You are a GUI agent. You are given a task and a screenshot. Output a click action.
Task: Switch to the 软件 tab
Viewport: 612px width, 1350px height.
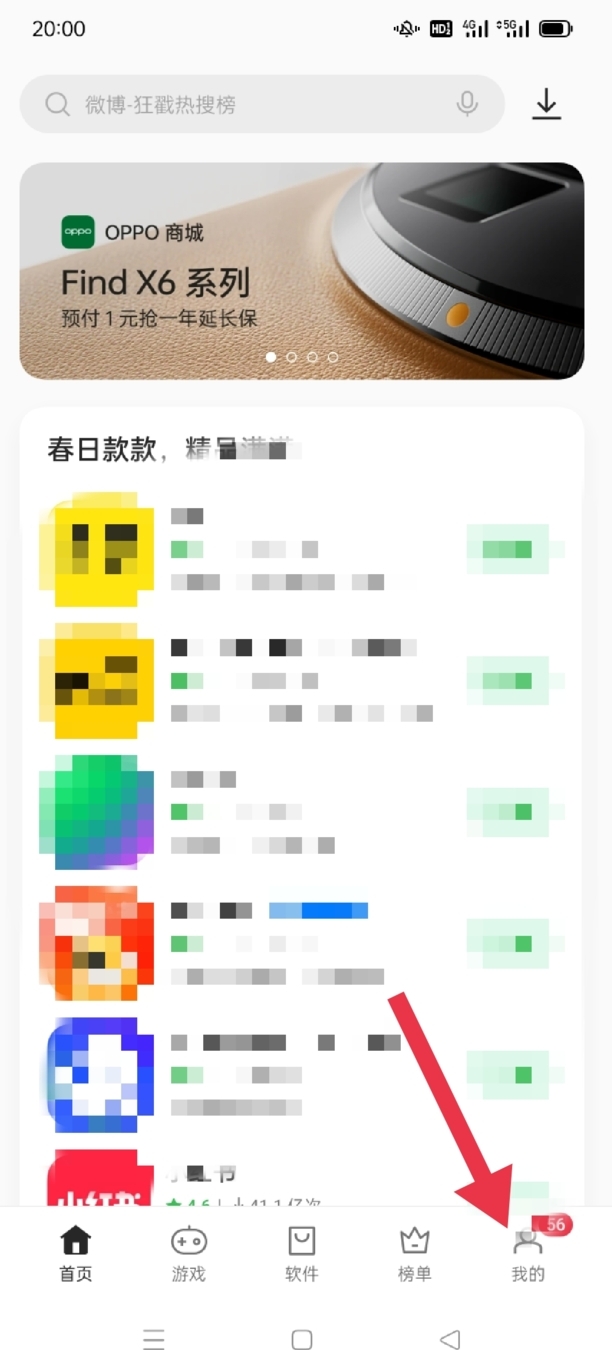tap(301, 1255)
